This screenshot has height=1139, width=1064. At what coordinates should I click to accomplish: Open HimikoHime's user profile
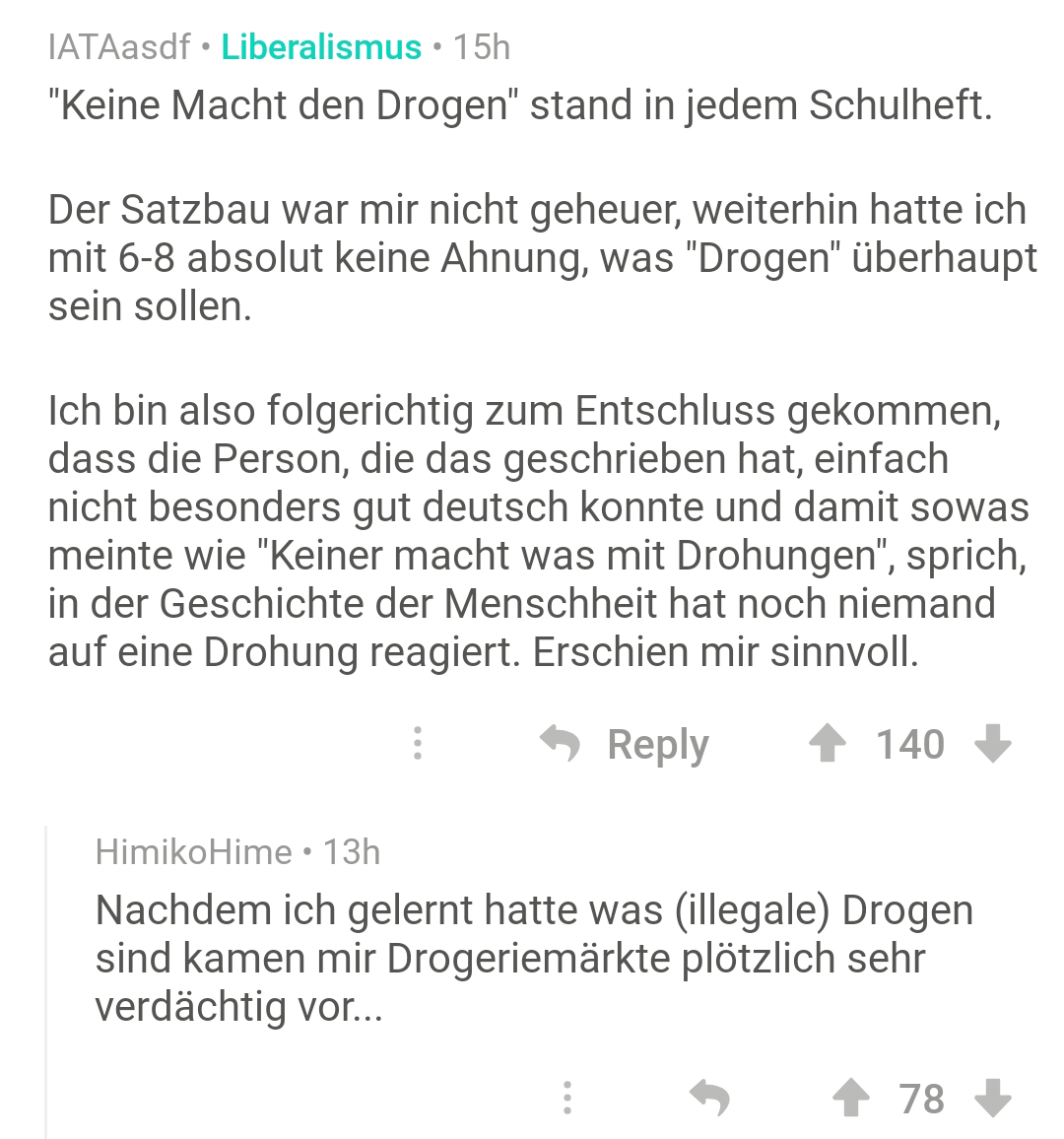pos(194,851)
